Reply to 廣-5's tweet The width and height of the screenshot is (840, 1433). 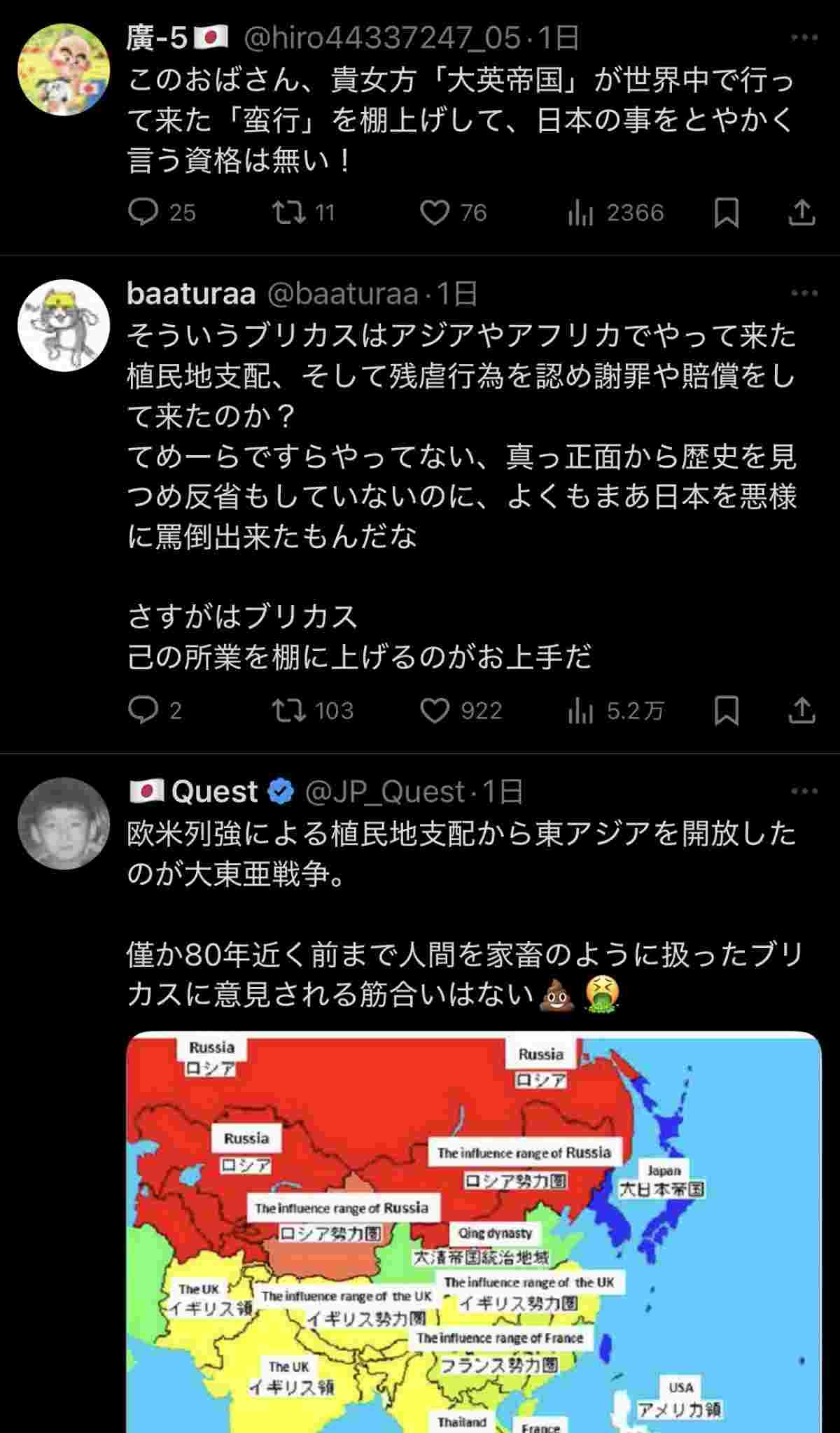coord(144,212)
